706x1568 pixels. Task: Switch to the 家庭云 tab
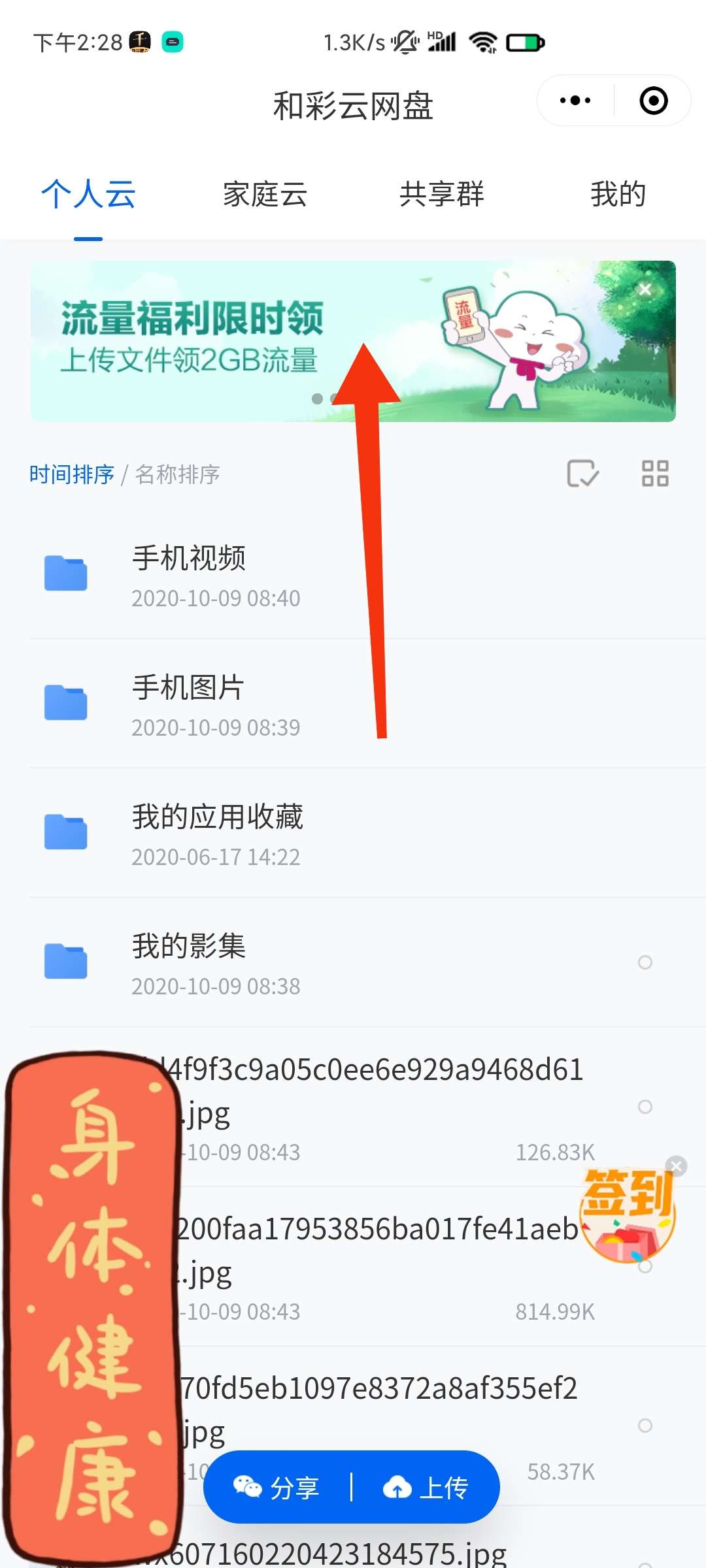point(265,195)
